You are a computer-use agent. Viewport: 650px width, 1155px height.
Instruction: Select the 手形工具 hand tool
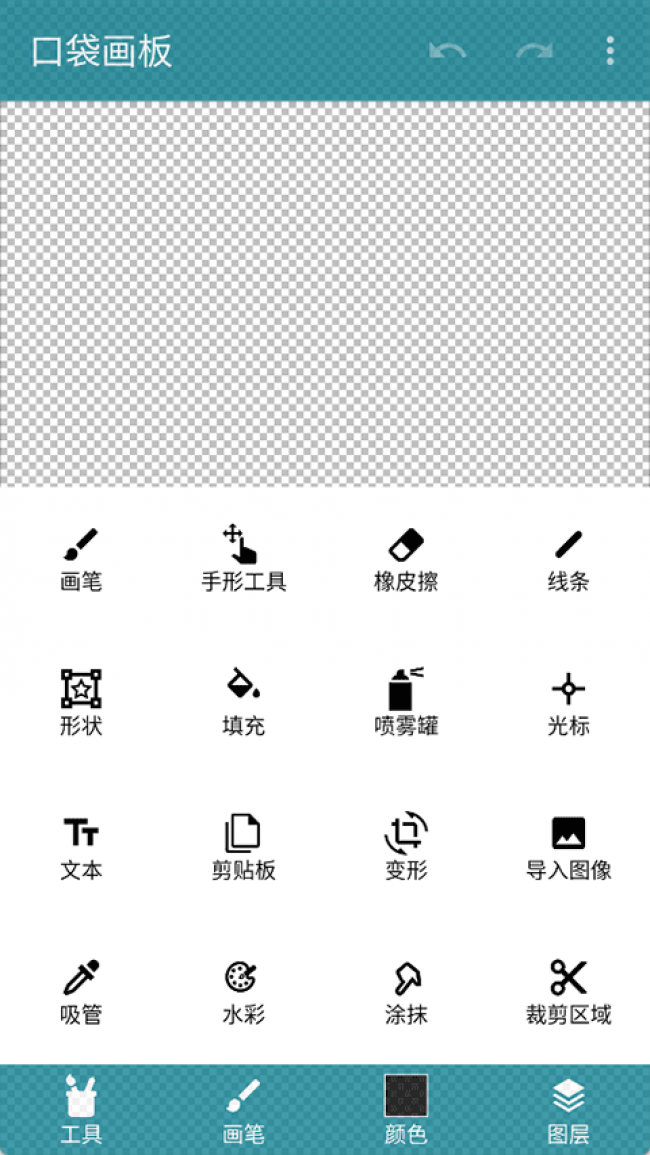pyautogui.click(x=244, y=558)
